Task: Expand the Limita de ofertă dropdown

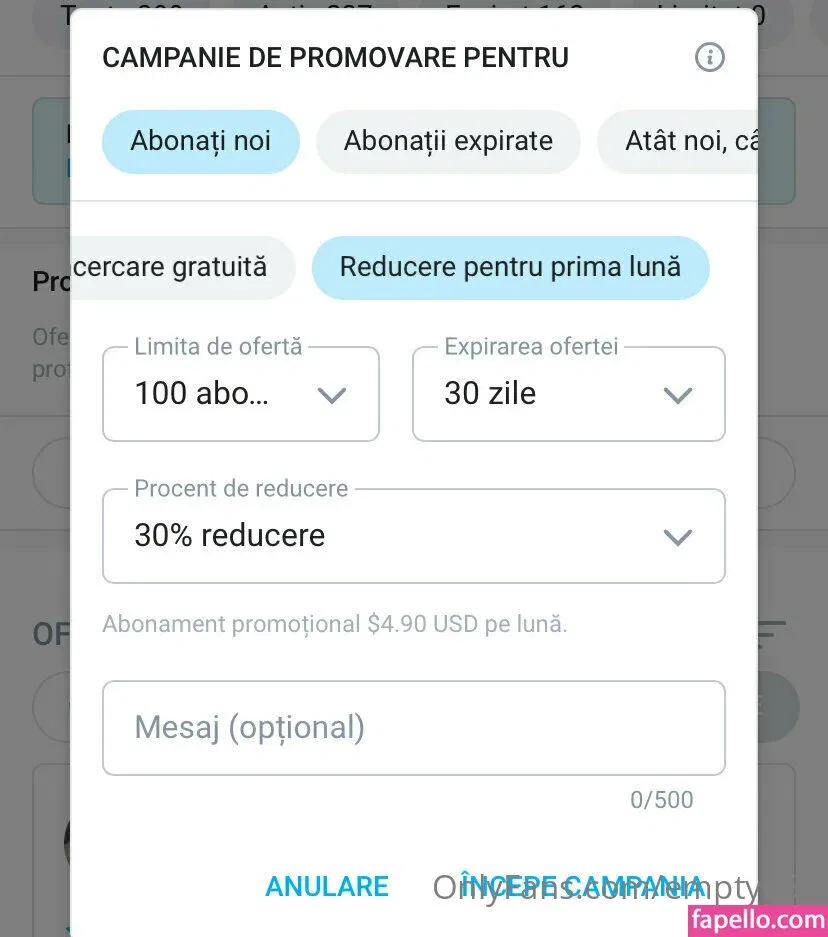Action: pyautogui.click(x=241, y=394)
